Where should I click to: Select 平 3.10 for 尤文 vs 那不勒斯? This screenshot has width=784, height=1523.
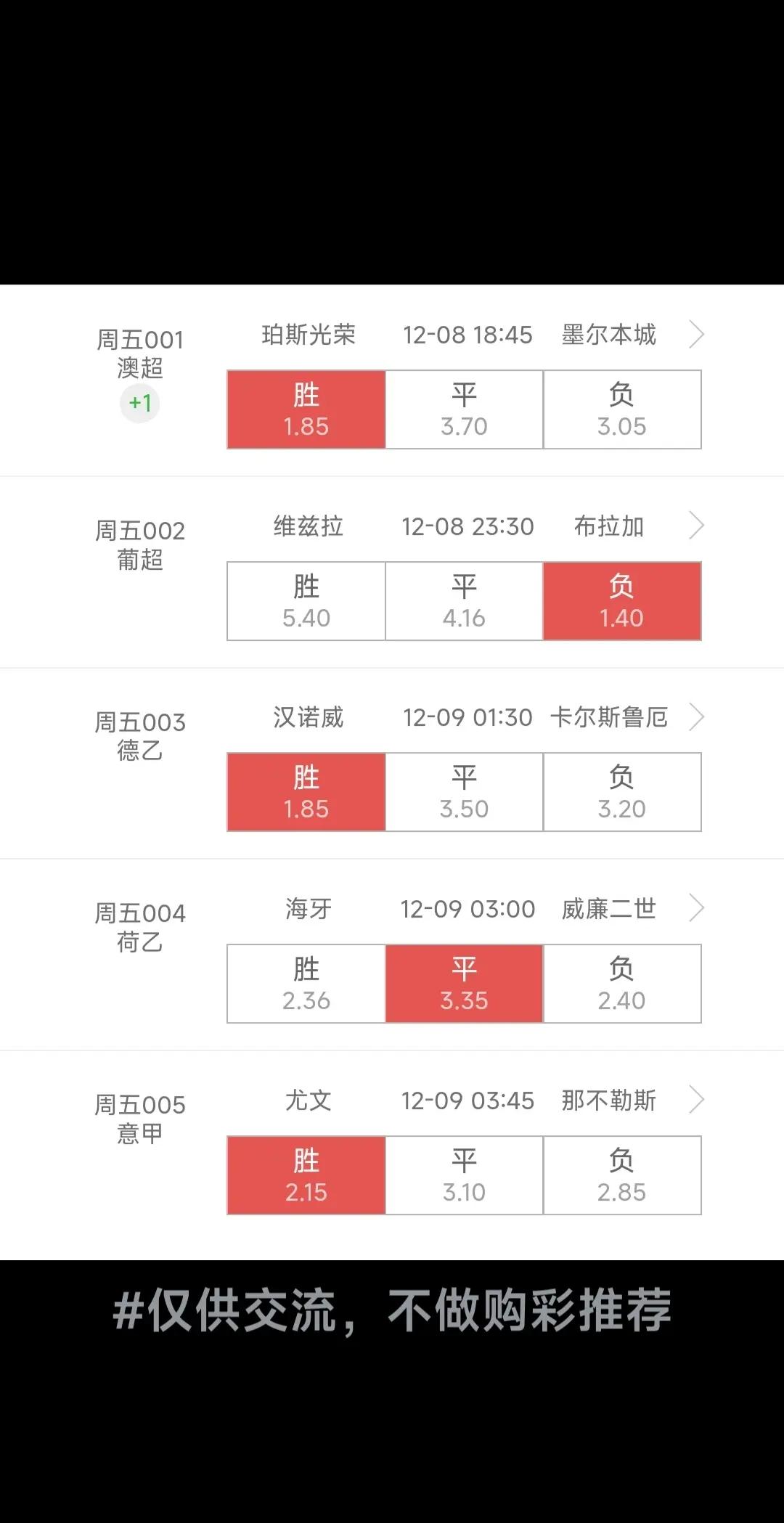coord(464,1175)
